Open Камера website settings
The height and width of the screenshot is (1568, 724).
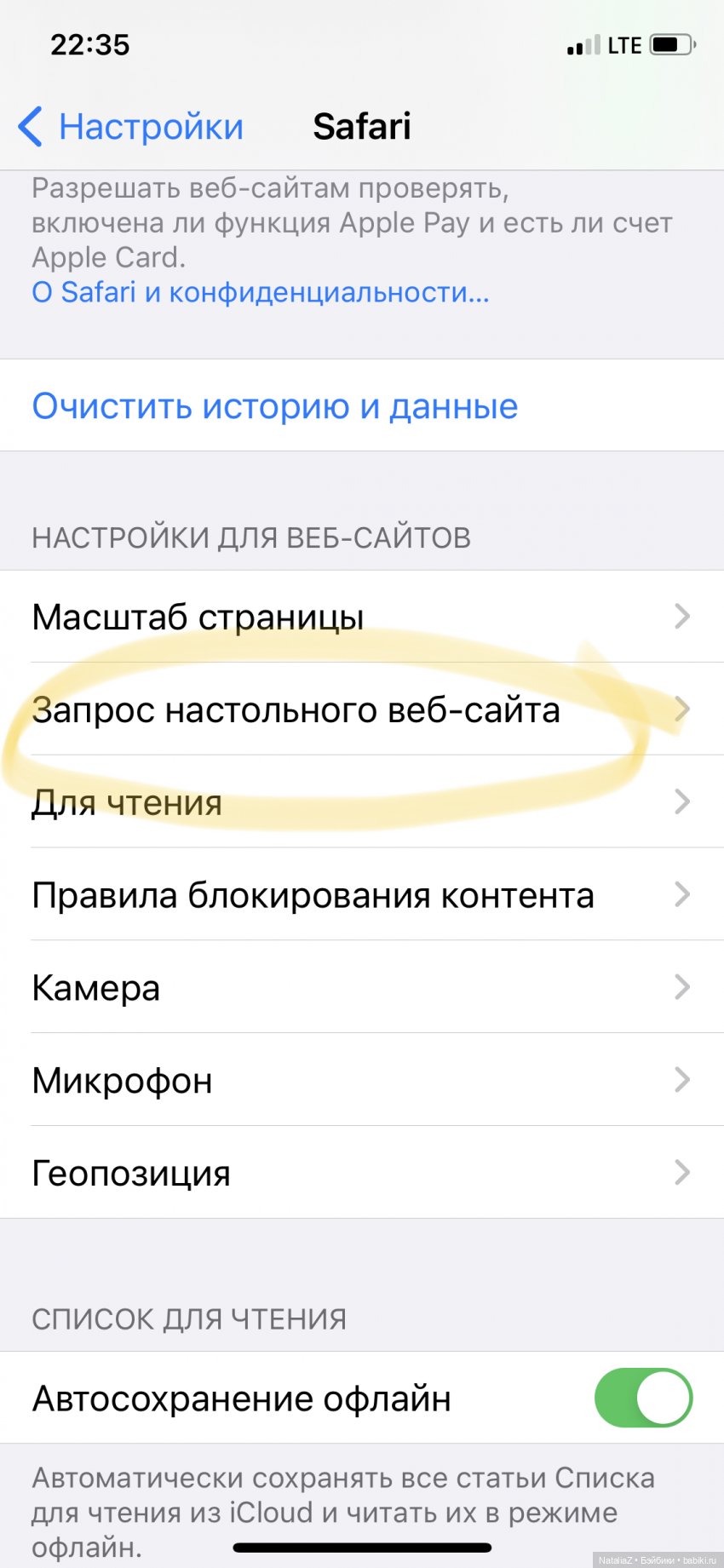click(x=361, y=988)
